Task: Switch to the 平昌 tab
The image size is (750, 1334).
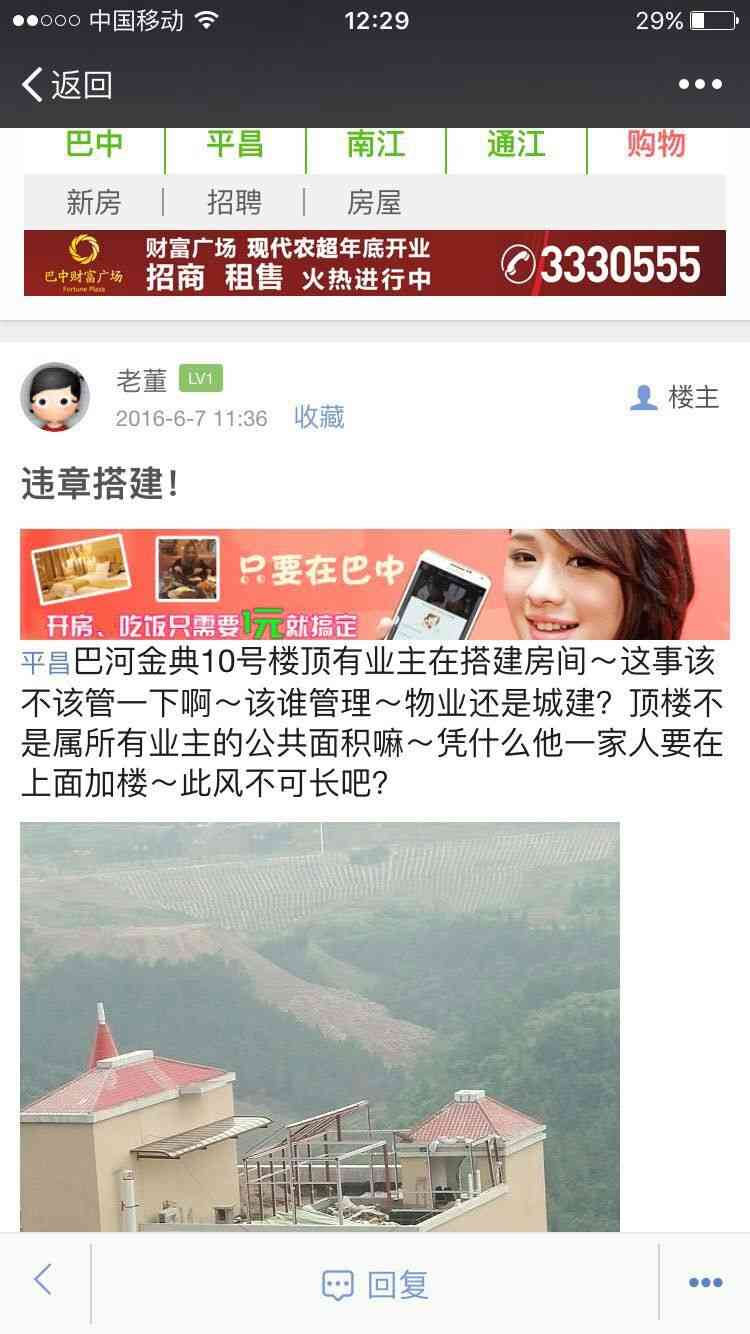Action: coord(235,145)
